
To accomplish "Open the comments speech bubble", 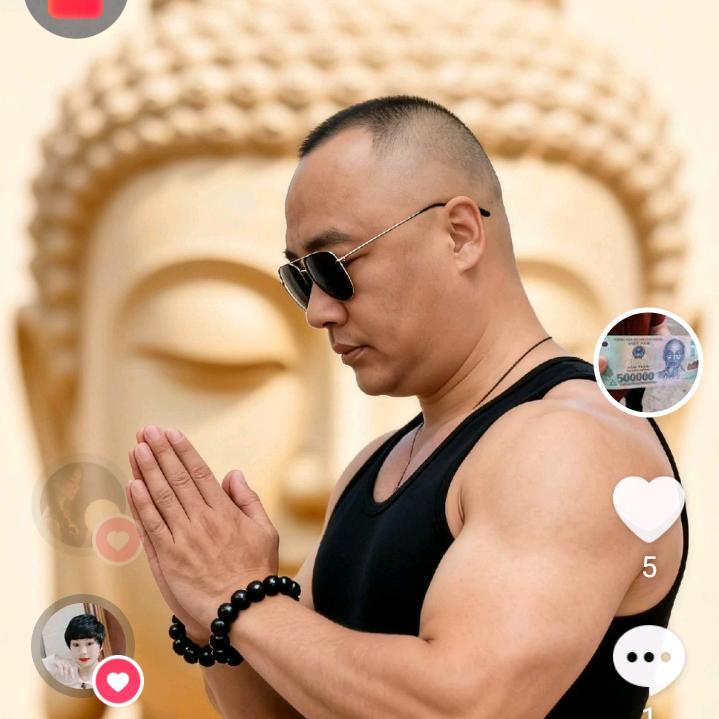I will pyautogui.click(x=648, y=660).
